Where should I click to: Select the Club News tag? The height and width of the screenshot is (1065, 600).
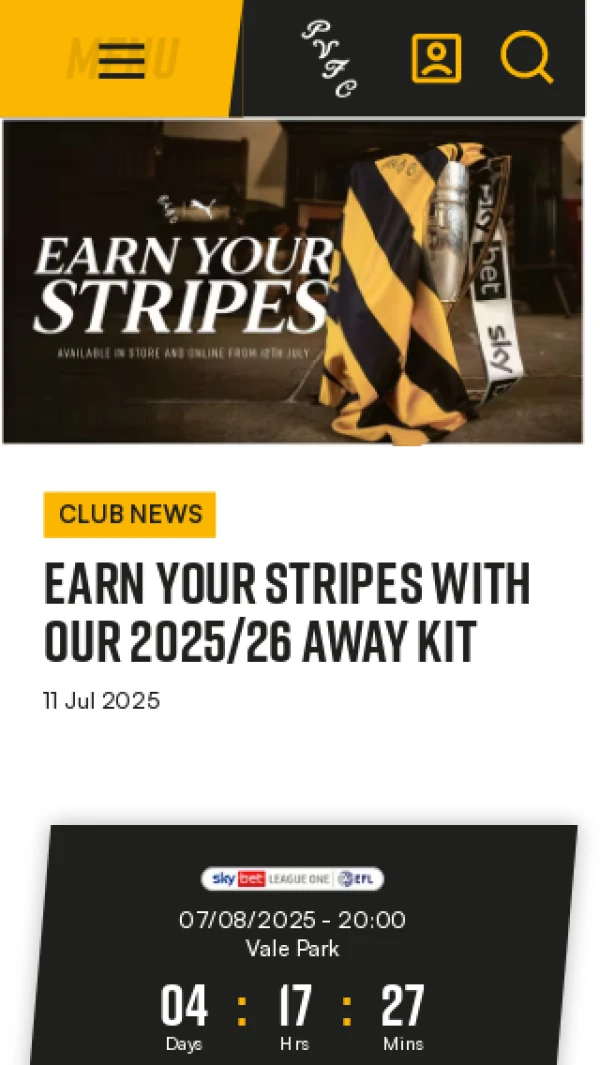130,514
